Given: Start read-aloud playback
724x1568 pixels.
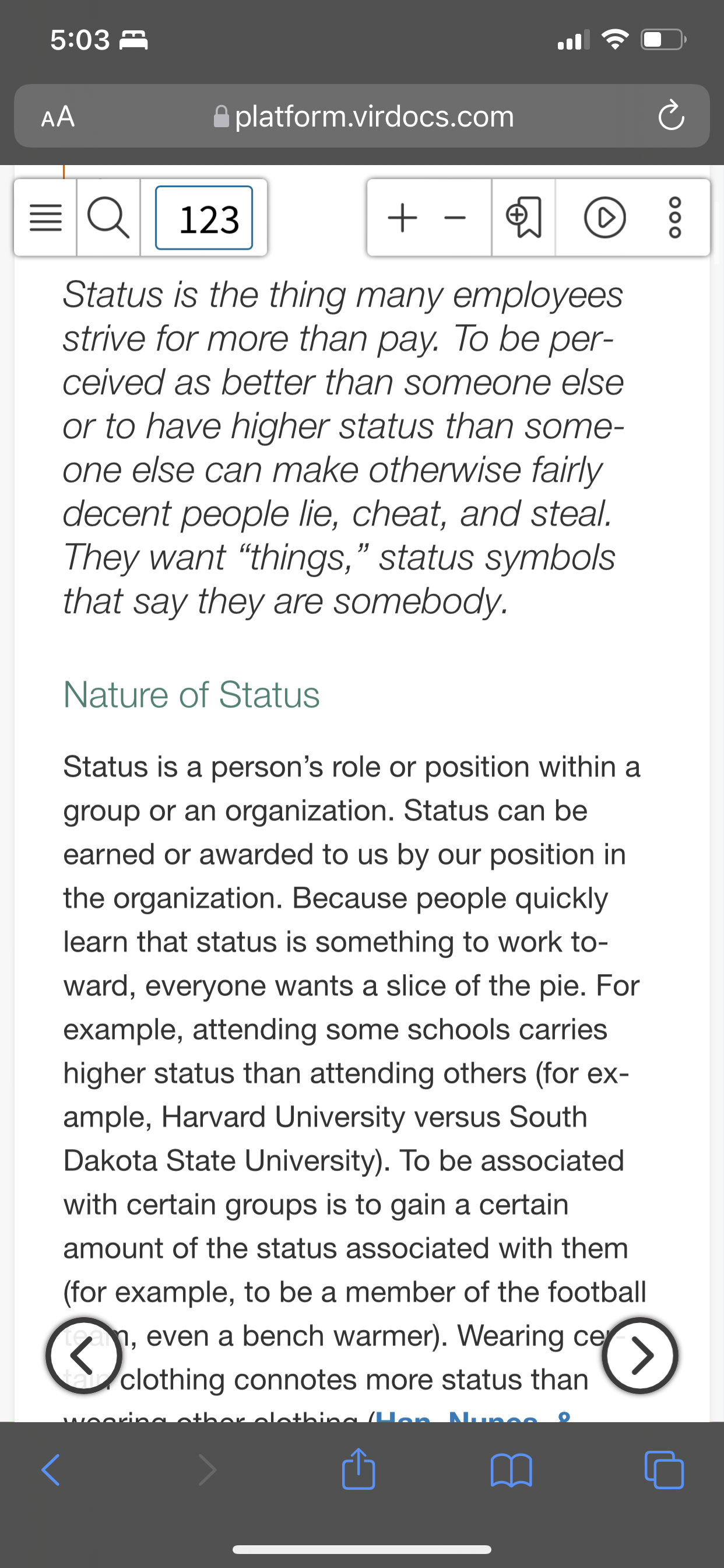Looking at the screenshot, I should tap(604, 218).
